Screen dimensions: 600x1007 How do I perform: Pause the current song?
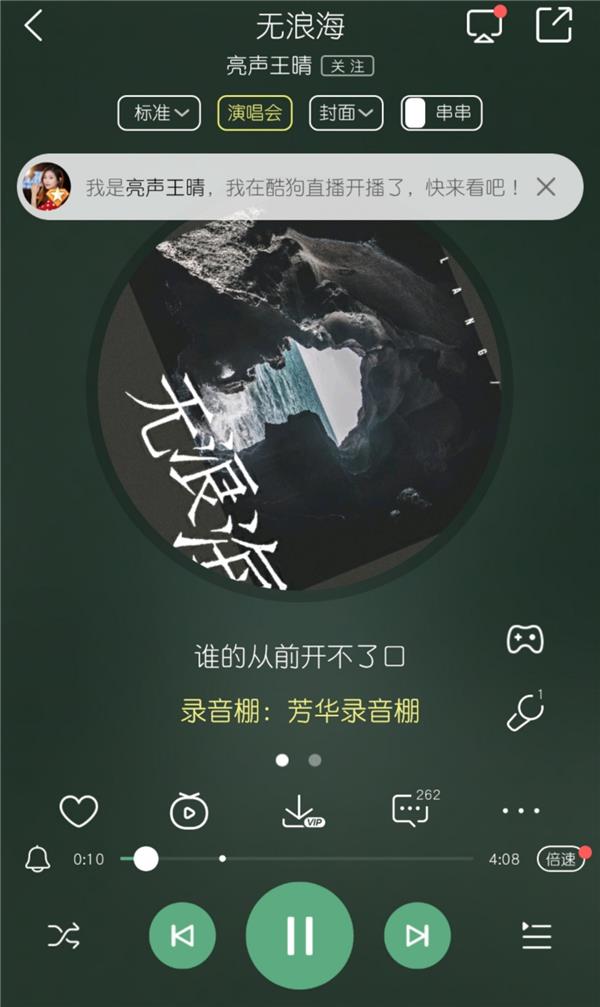300,936
